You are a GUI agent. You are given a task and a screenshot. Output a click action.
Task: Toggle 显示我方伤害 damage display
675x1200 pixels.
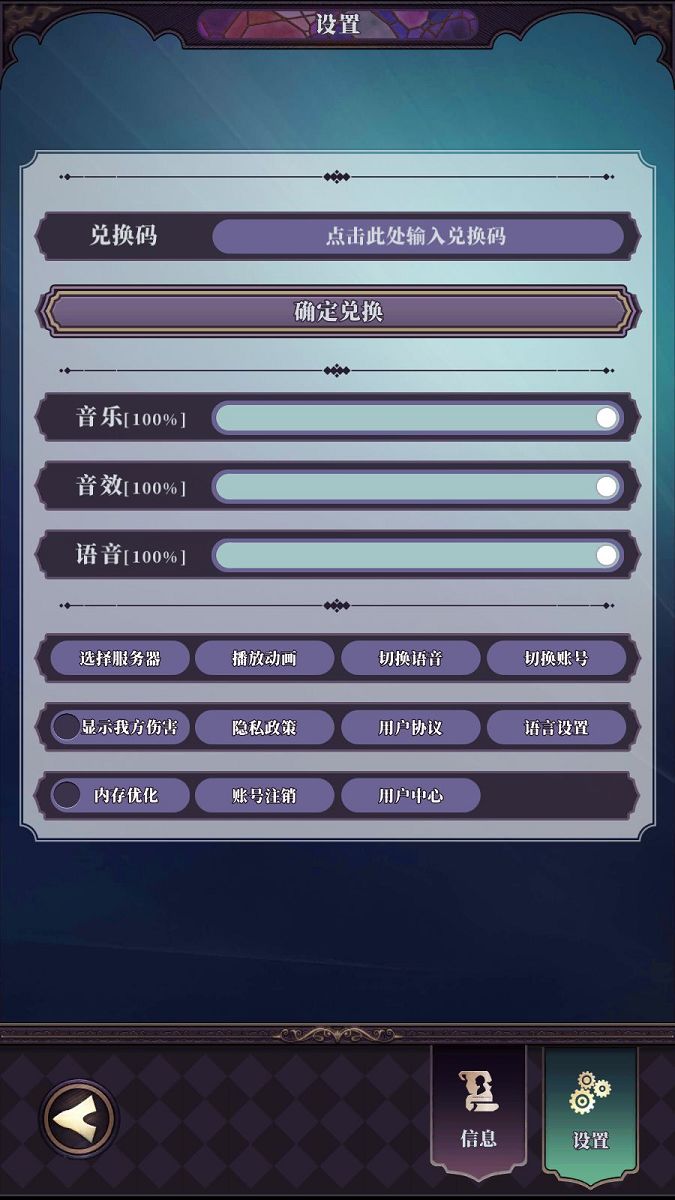[67, 727]
